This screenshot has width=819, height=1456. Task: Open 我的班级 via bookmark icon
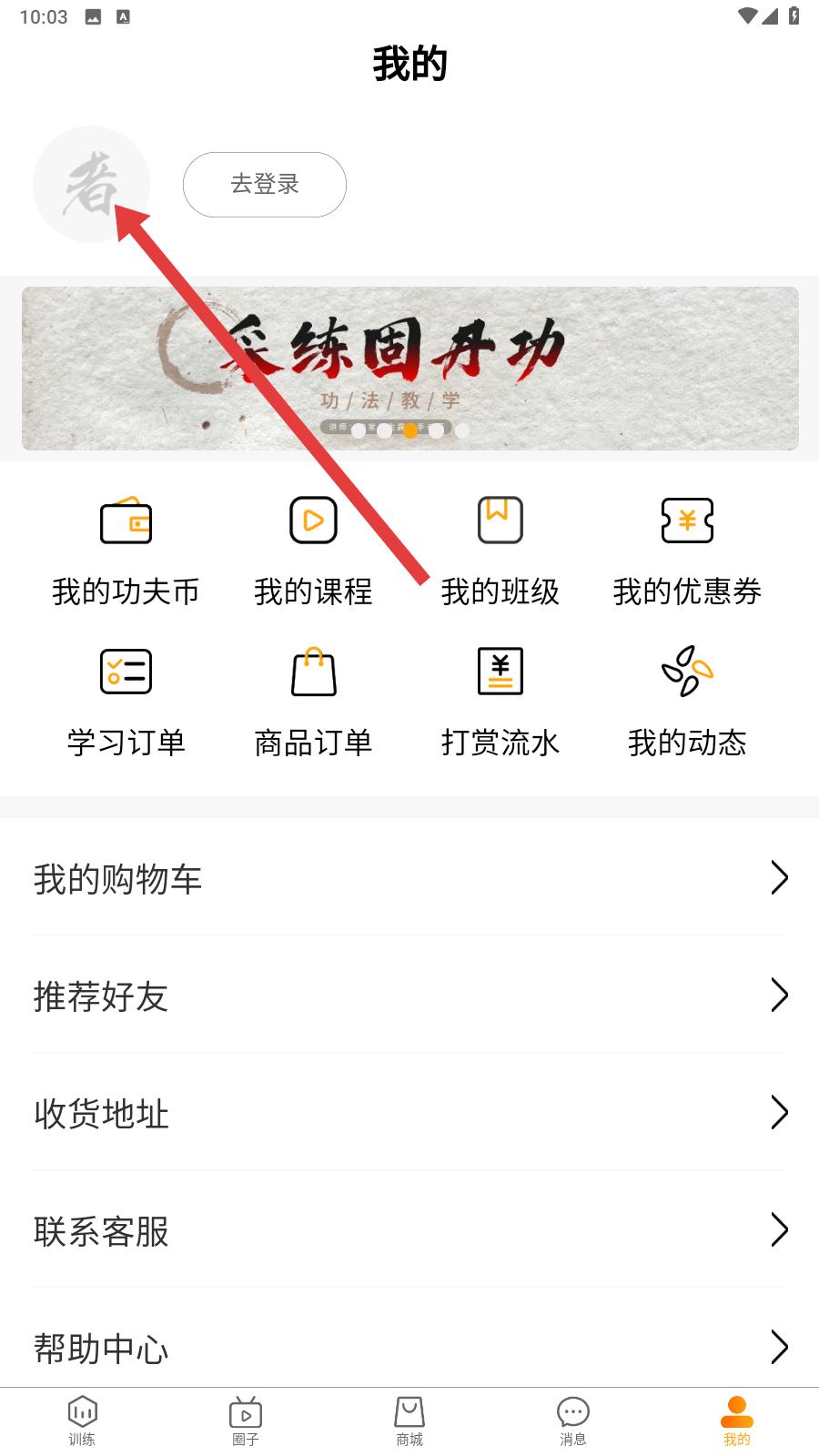500,520
